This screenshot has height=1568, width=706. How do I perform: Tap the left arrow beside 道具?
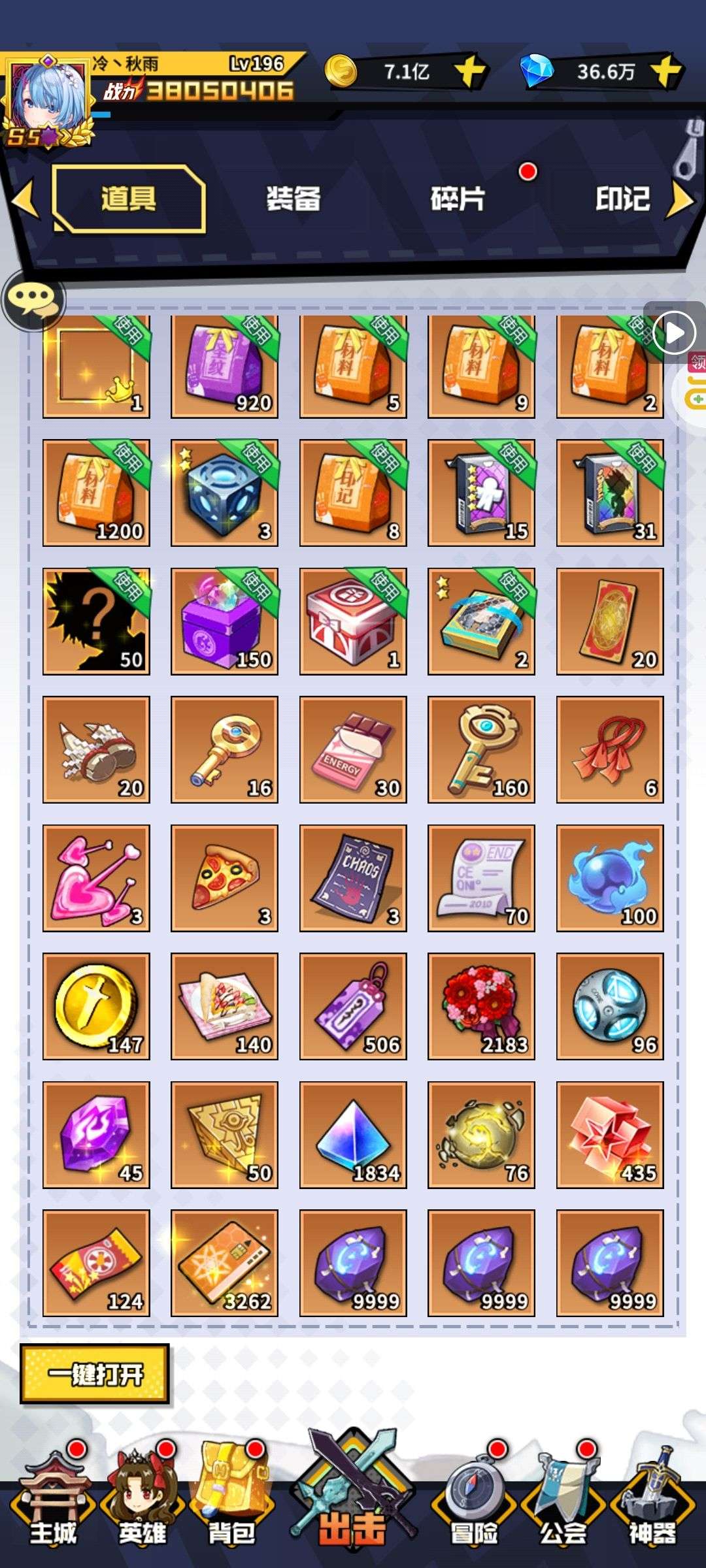point(25,199)
